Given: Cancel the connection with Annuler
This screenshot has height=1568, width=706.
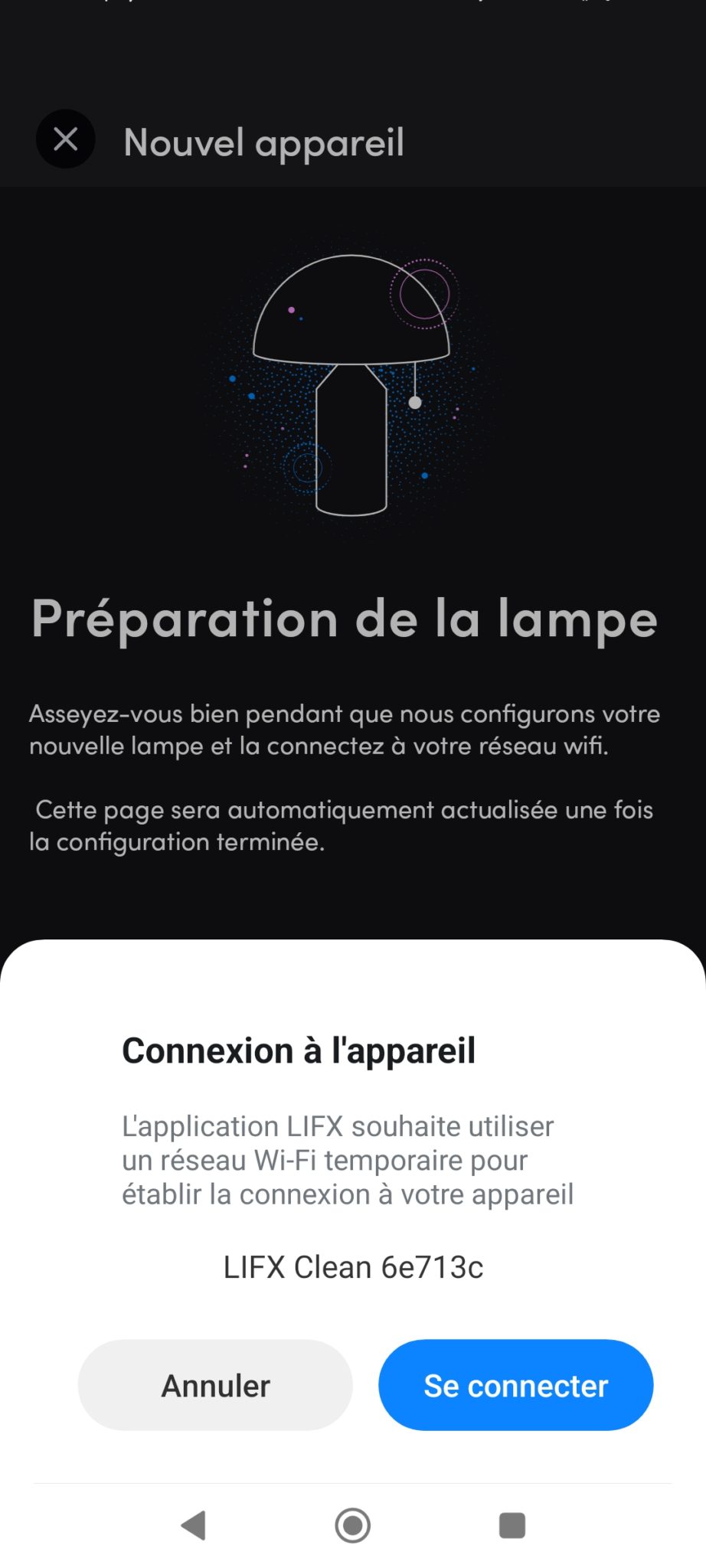Looking at the screenshot, I should 215,1385.
